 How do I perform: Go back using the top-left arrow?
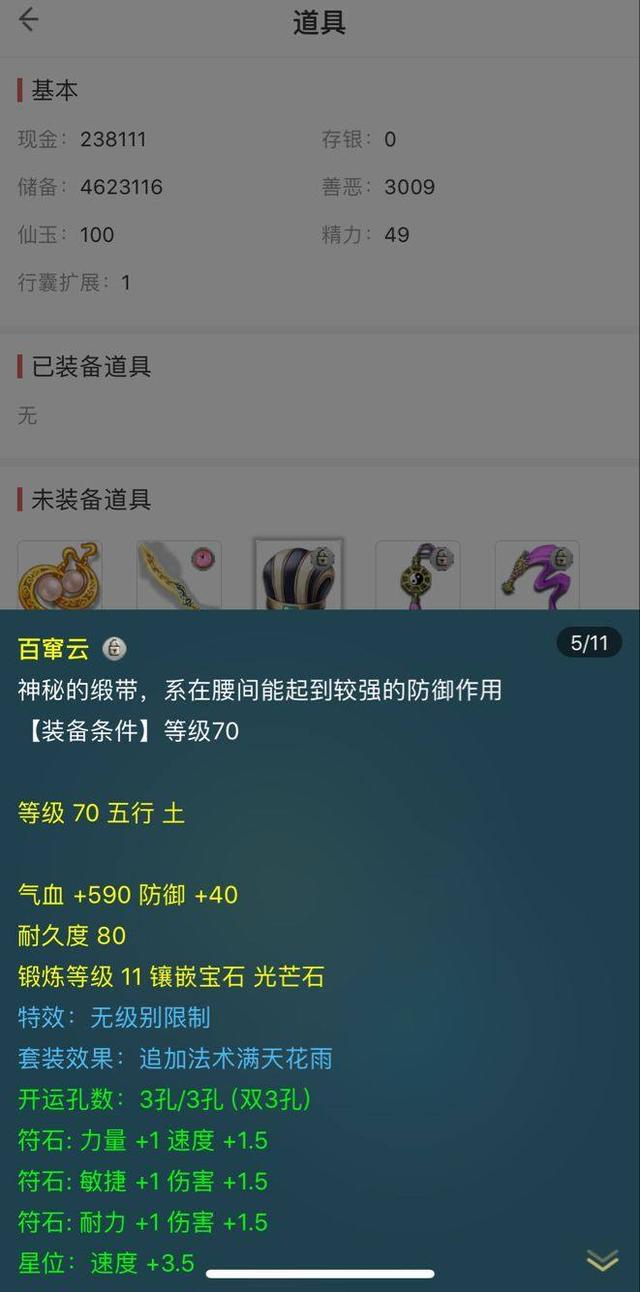(29, 19)
